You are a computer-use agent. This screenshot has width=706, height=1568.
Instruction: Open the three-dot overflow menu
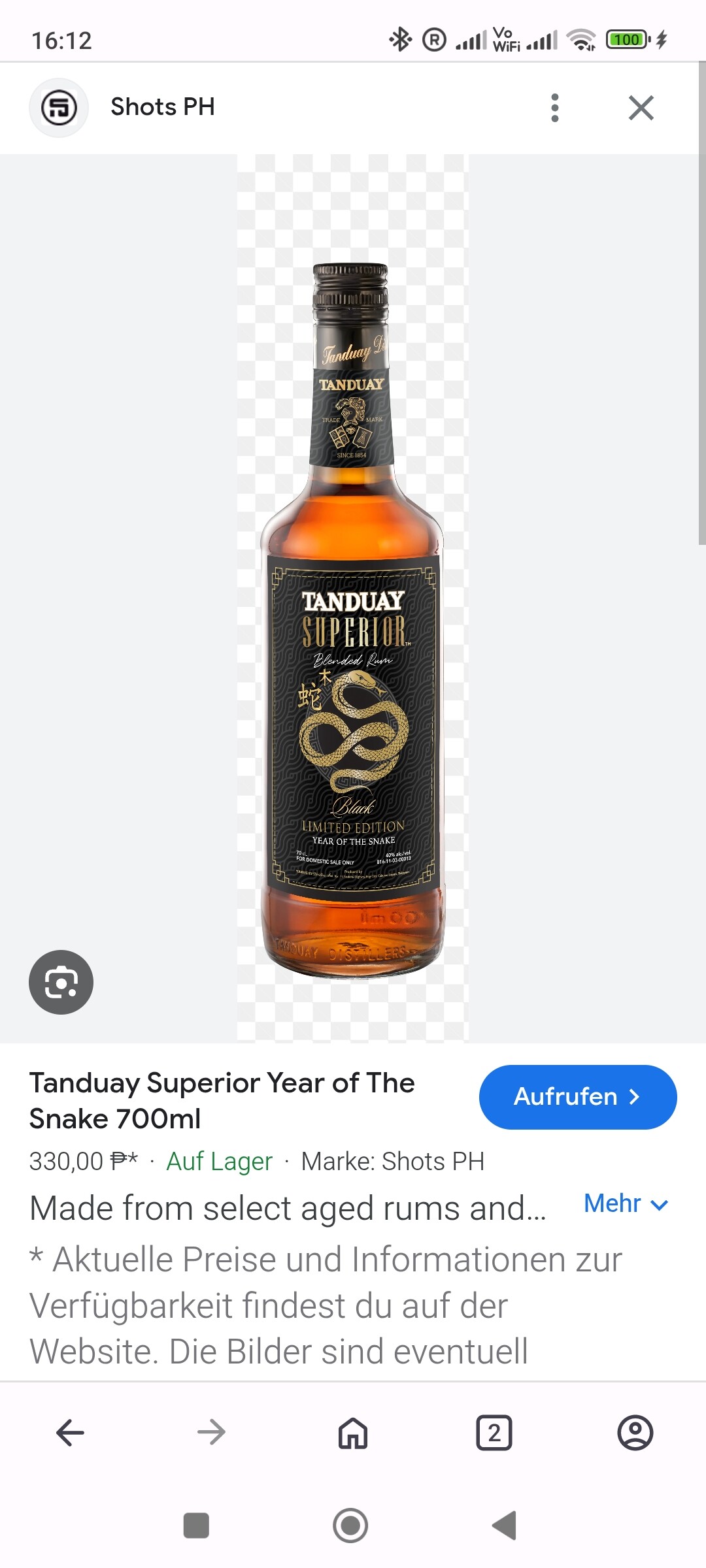[x=555, y=108]
